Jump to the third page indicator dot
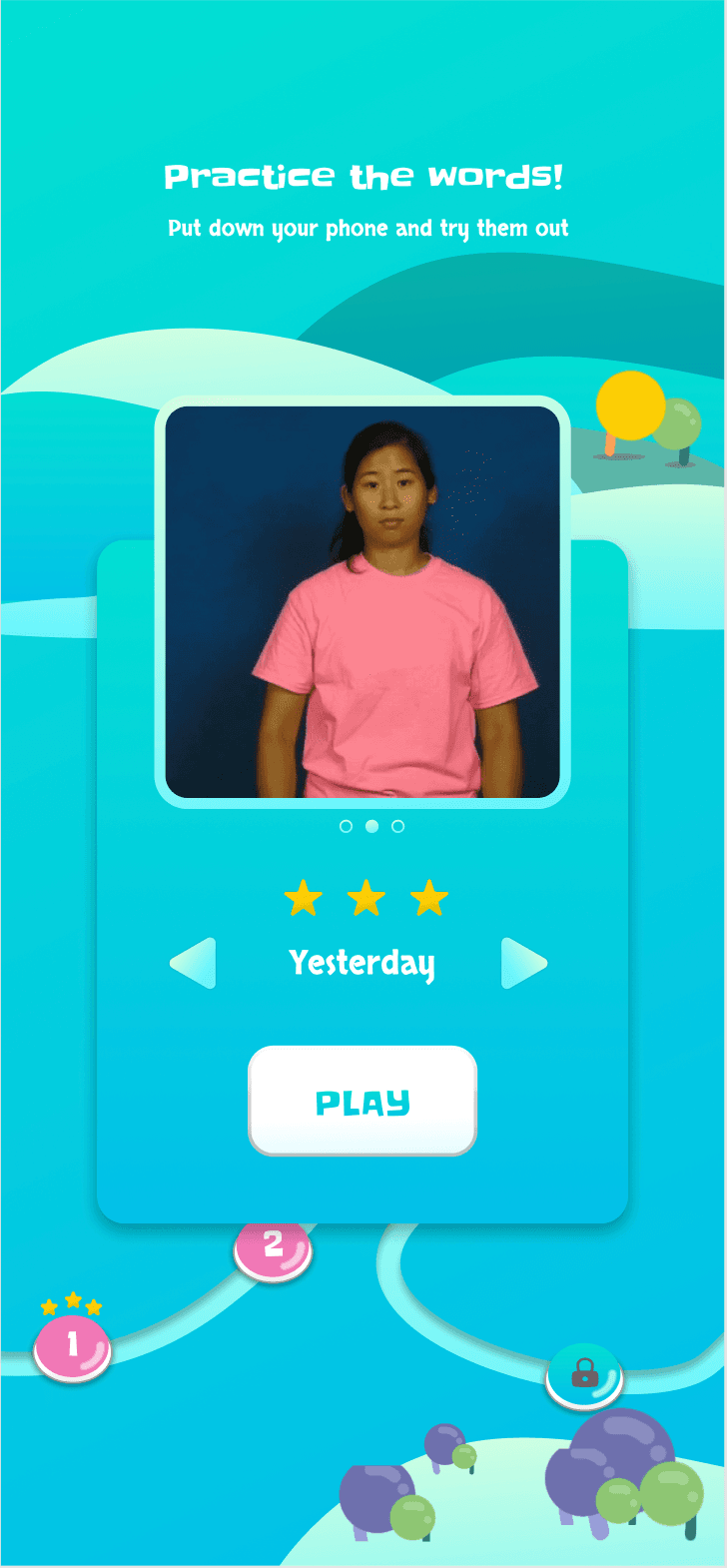 click(397, 826)
